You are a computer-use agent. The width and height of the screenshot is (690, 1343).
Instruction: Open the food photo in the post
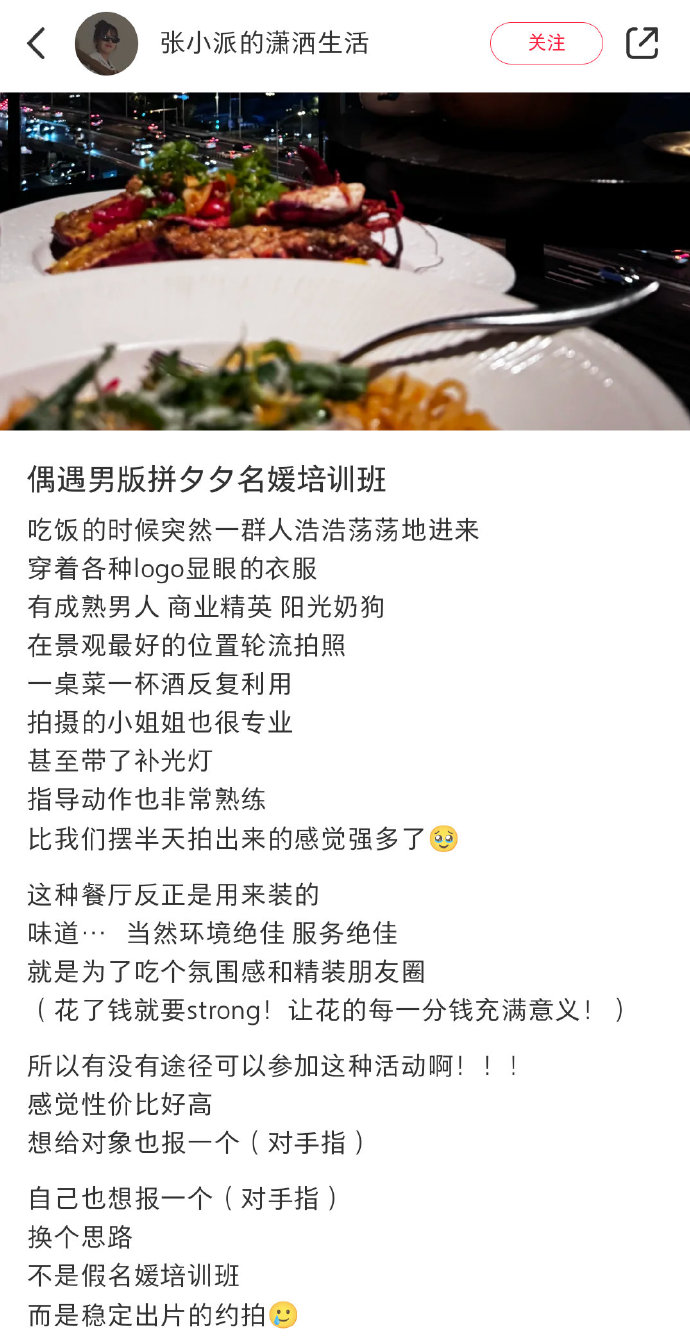point(345,260)
